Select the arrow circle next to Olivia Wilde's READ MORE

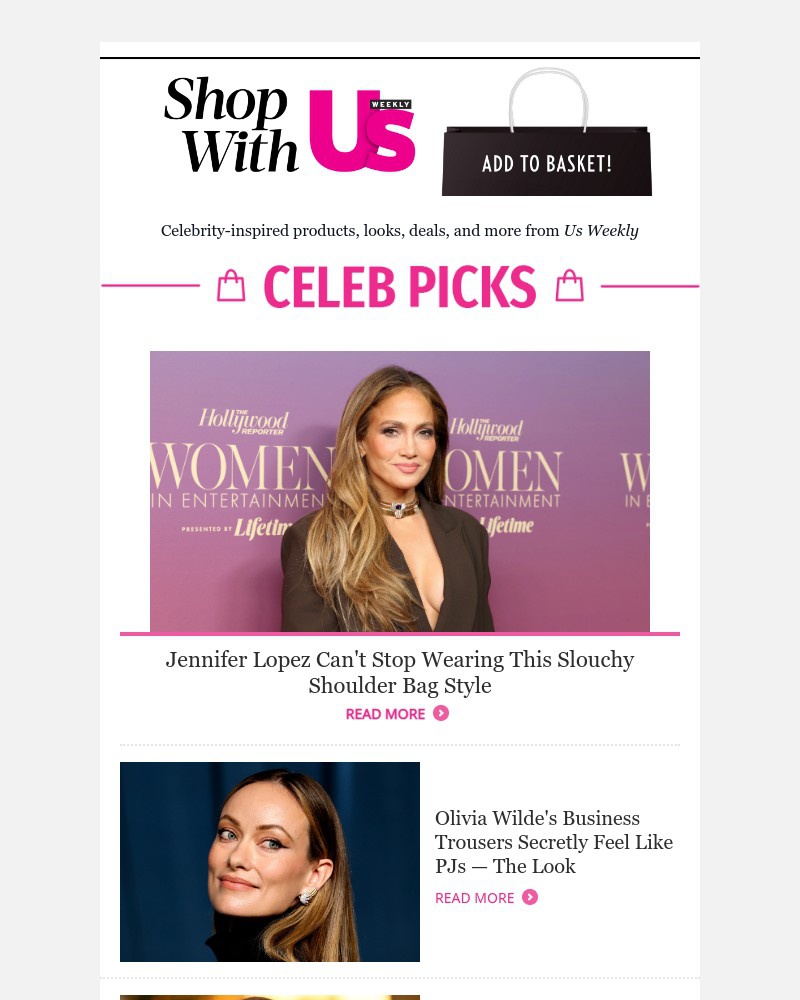[530, 897]
